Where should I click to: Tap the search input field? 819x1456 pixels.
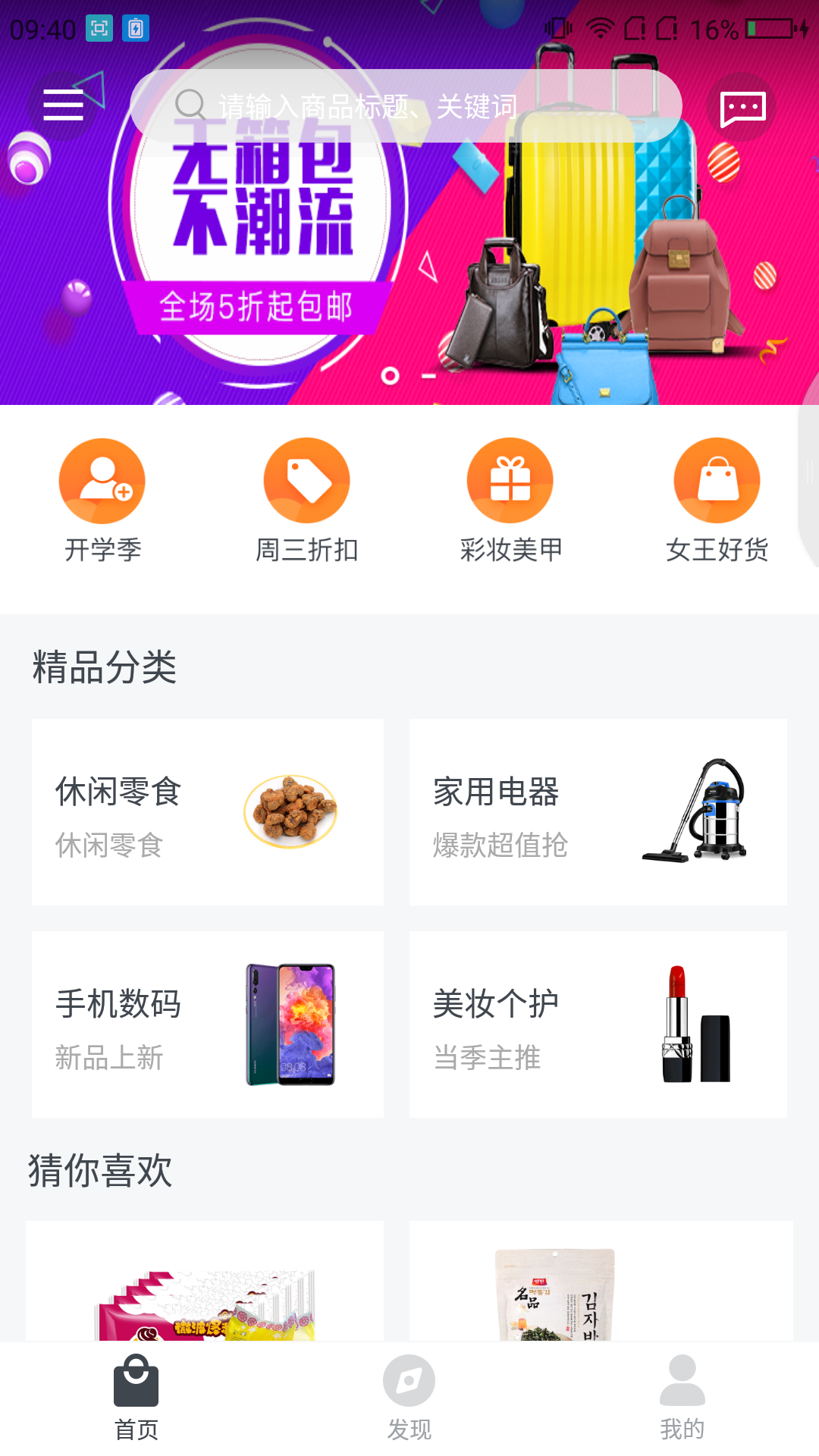coord(409,106)
